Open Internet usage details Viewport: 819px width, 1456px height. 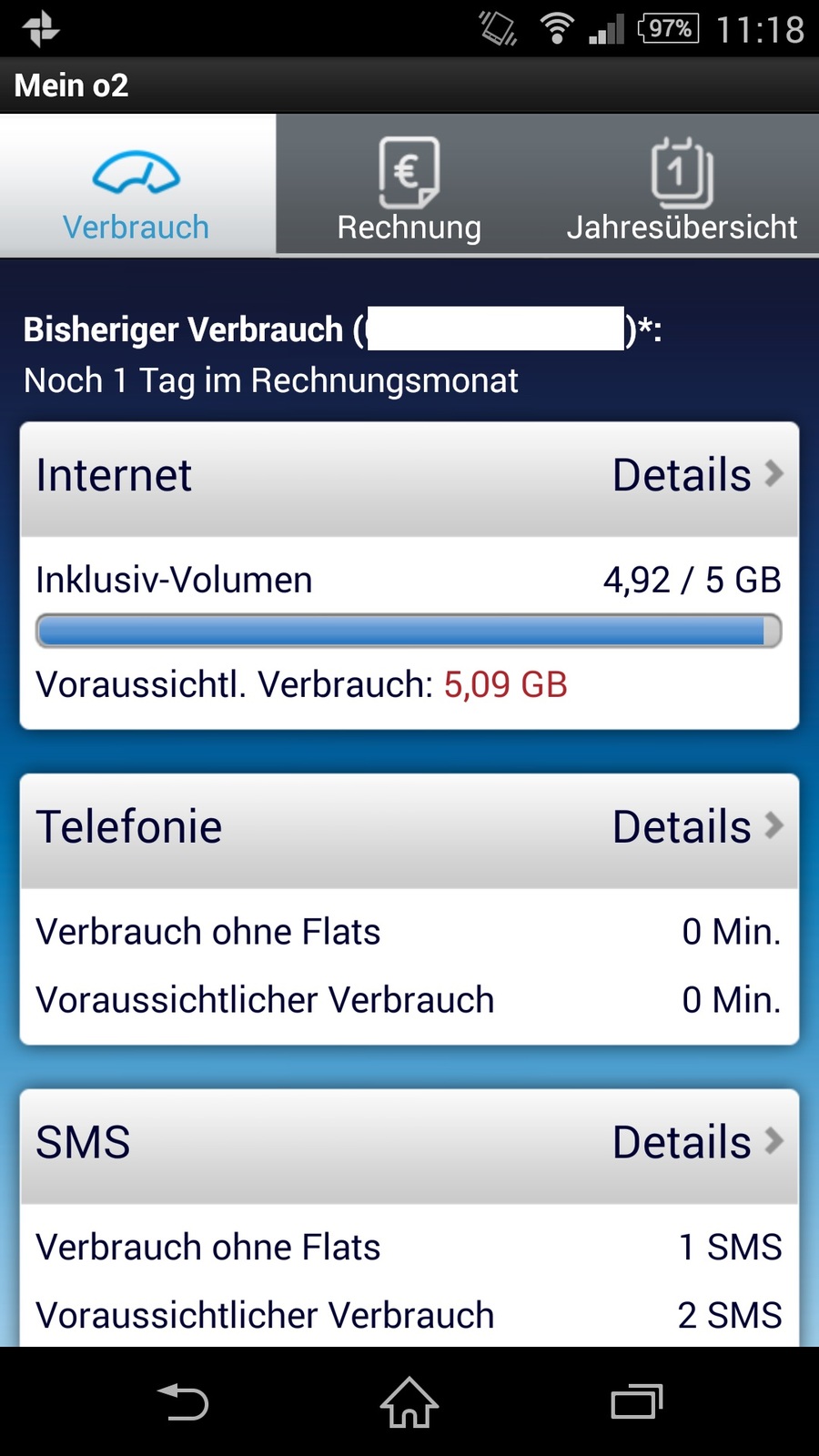(696, 475)
